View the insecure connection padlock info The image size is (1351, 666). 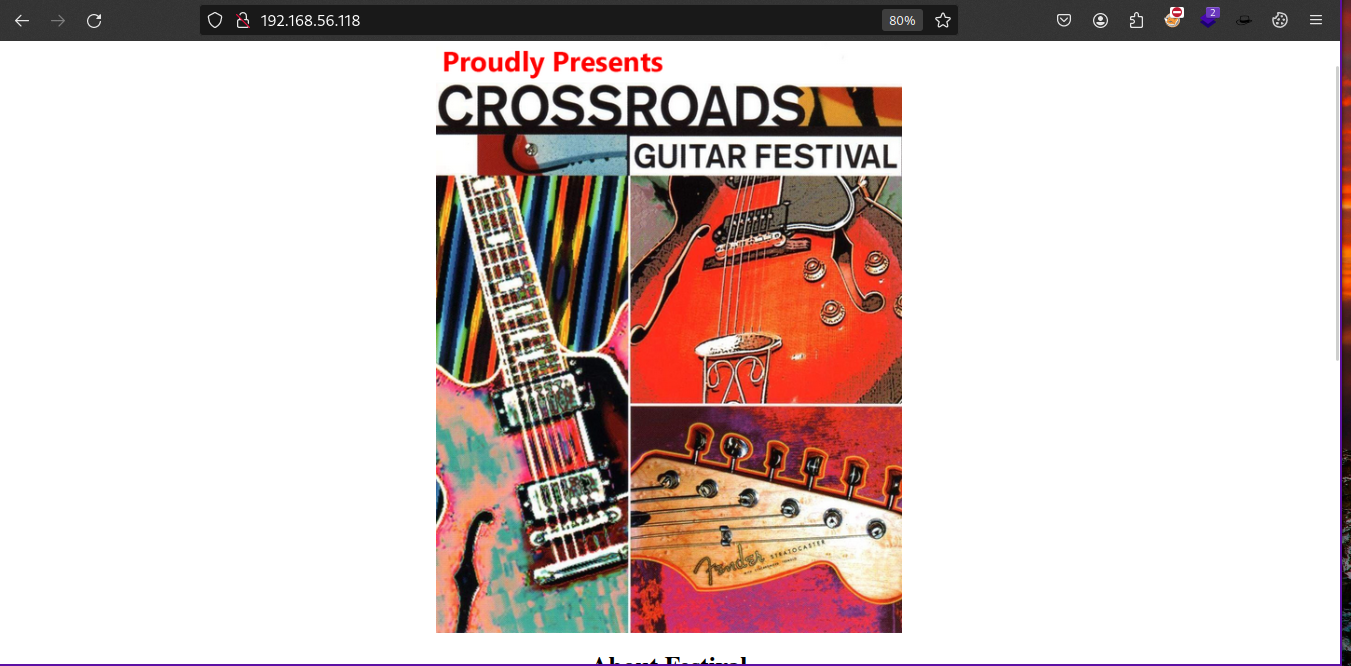tap(241, 20)
